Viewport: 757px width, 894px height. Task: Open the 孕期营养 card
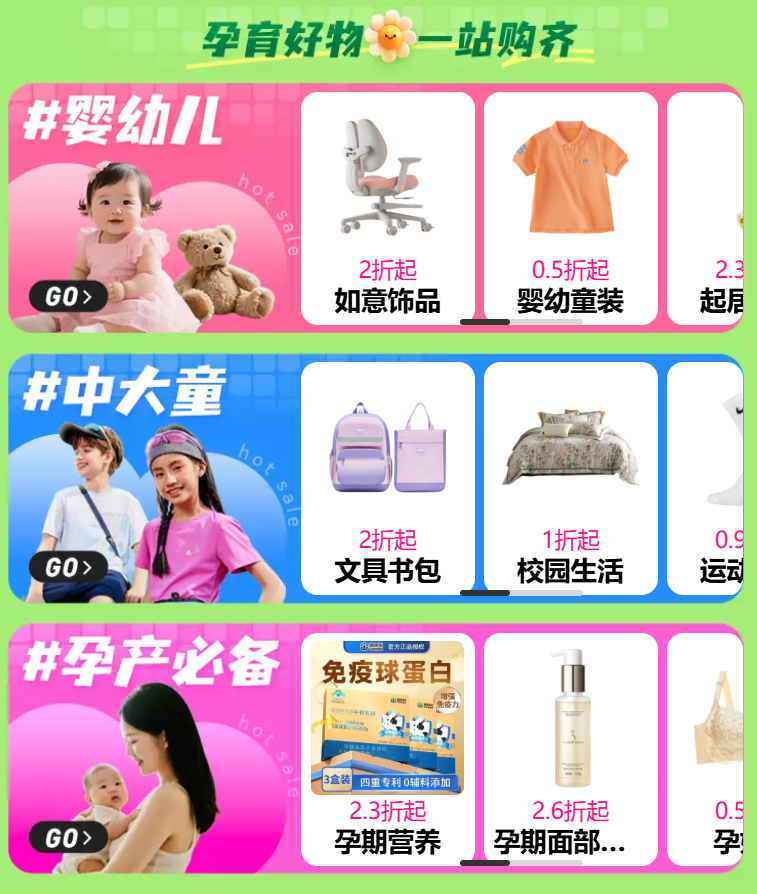(387, 748)
